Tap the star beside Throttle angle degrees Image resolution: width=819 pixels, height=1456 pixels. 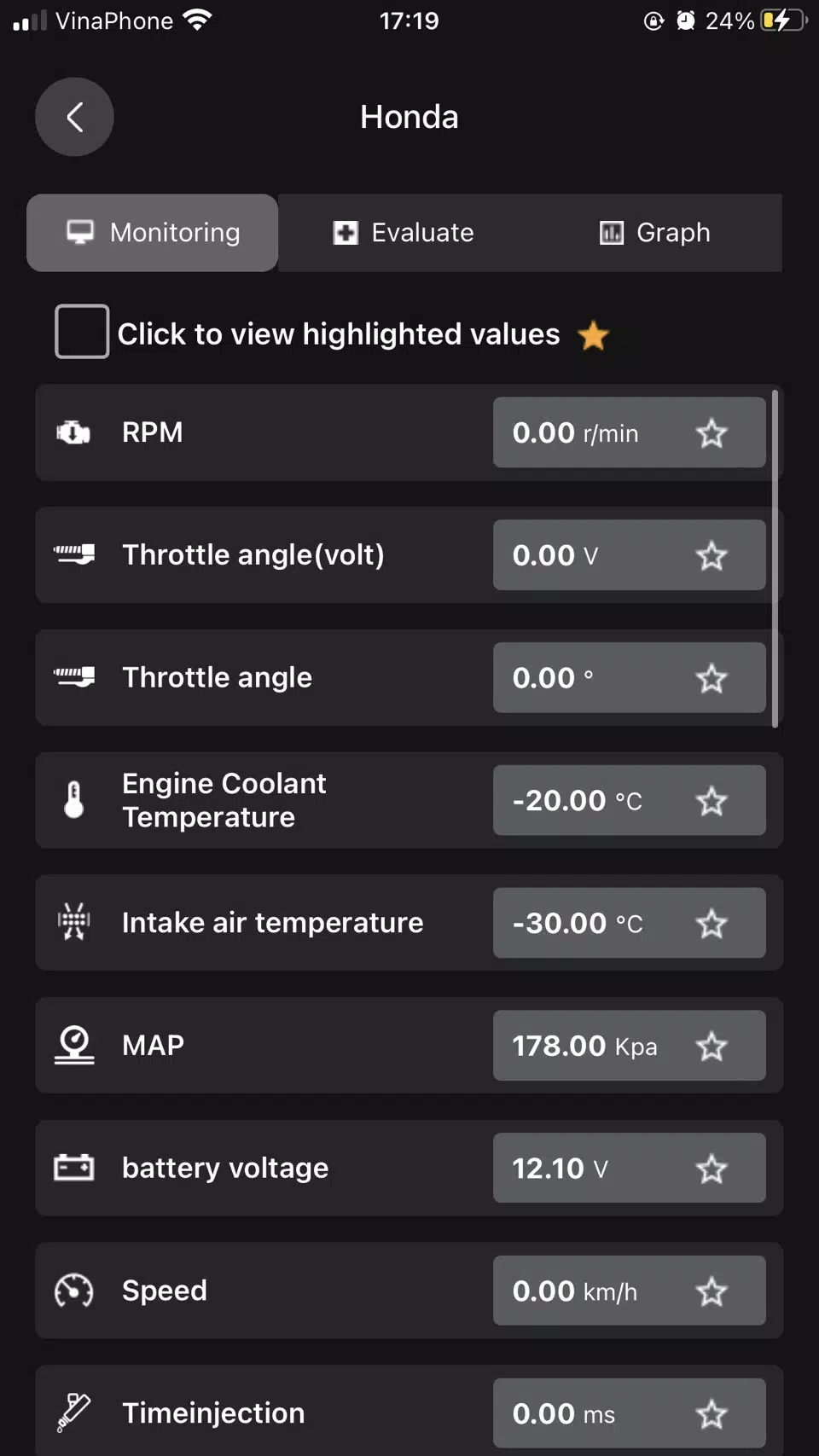tap(712, 679)
